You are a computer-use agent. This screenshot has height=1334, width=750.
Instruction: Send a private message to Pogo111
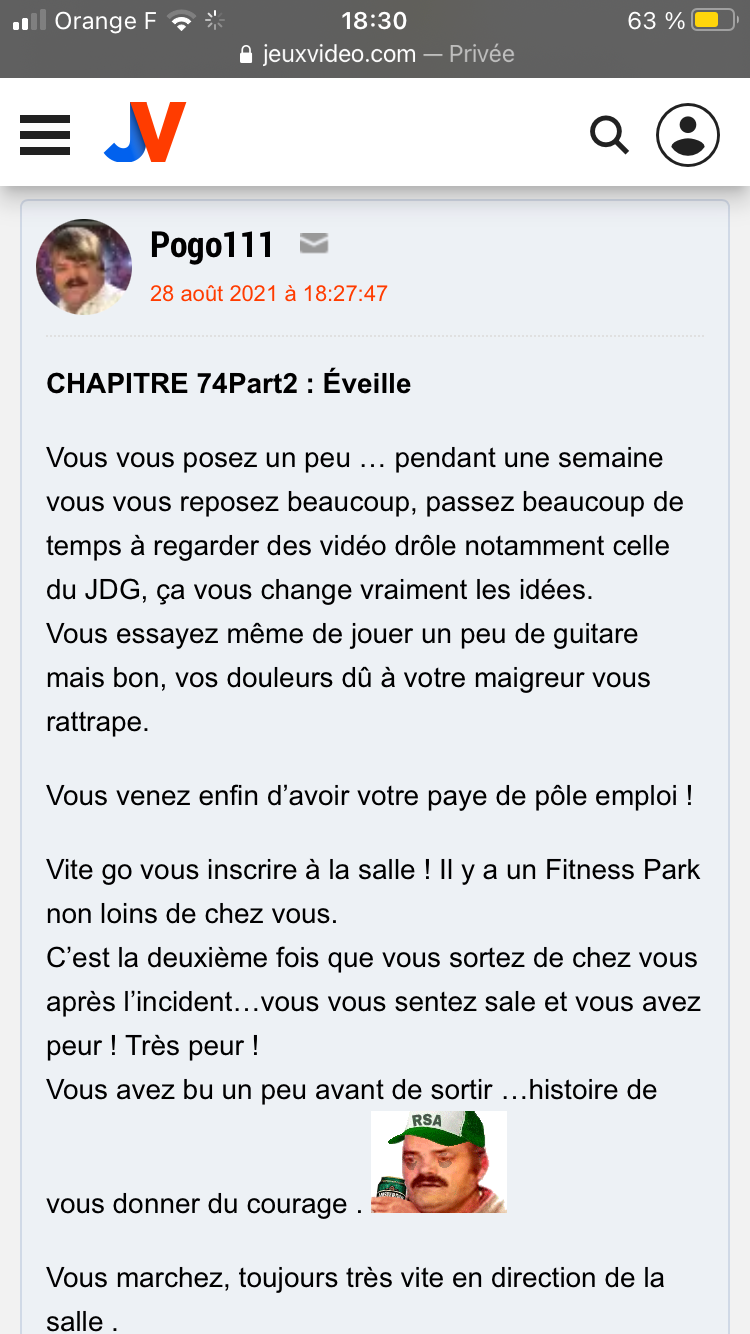314,243
